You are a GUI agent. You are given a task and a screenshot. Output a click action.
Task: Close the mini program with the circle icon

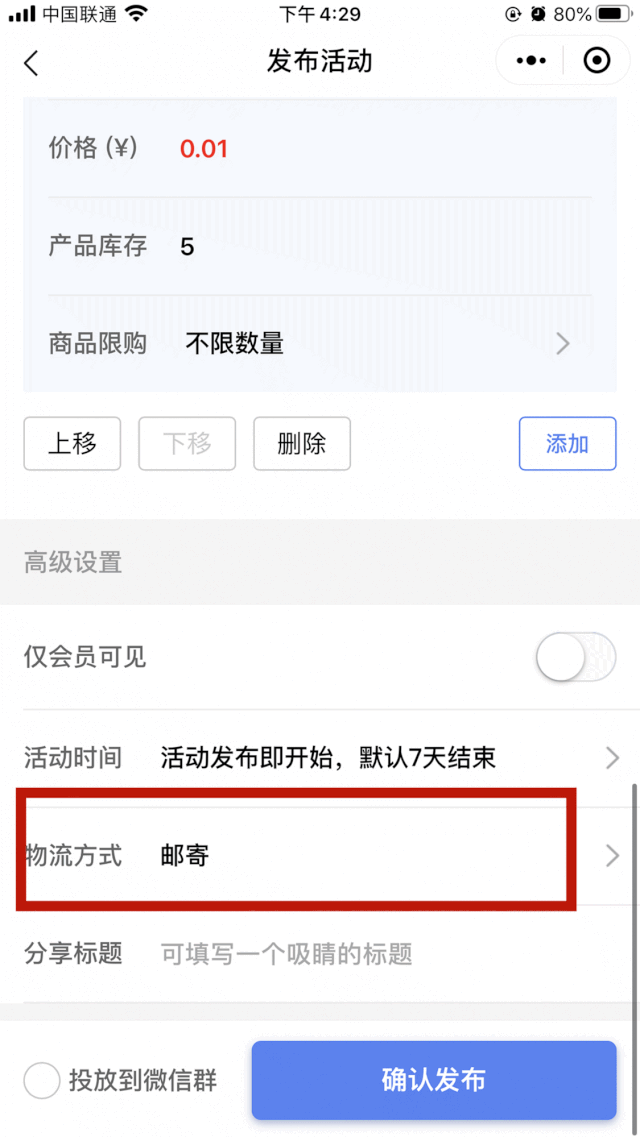(597, 61)
